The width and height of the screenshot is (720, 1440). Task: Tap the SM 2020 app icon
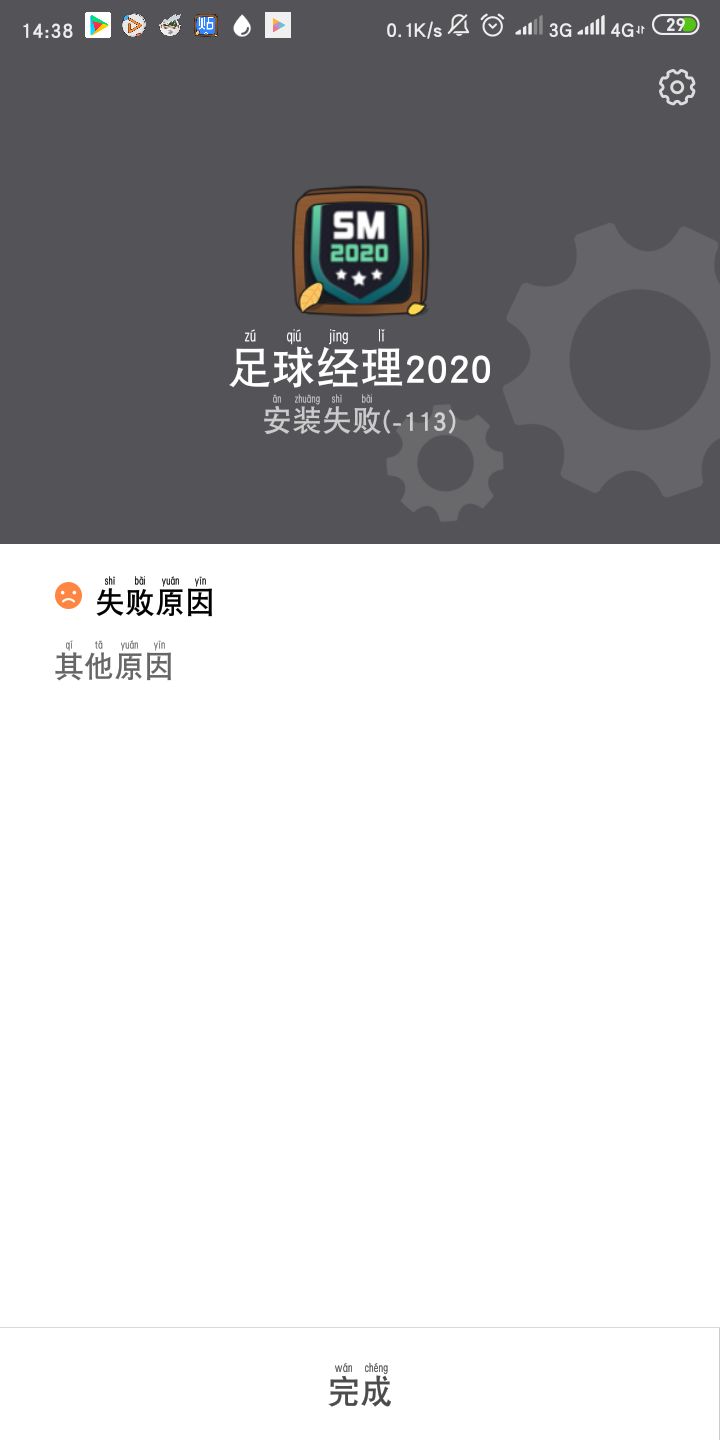[x=360, y=250]
